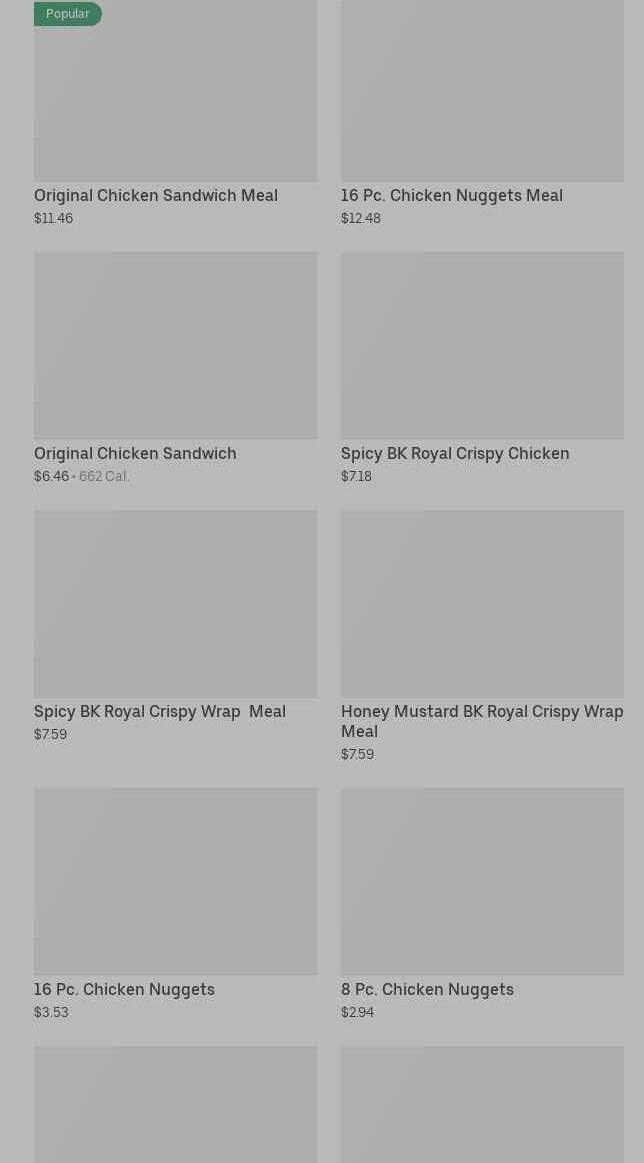Image resolution: width=644 pixels, height=1163 pixels.
Task: Open the Original Chicken Sandwich Meal item
Action: pyautogui.click(x=175, y=113)
